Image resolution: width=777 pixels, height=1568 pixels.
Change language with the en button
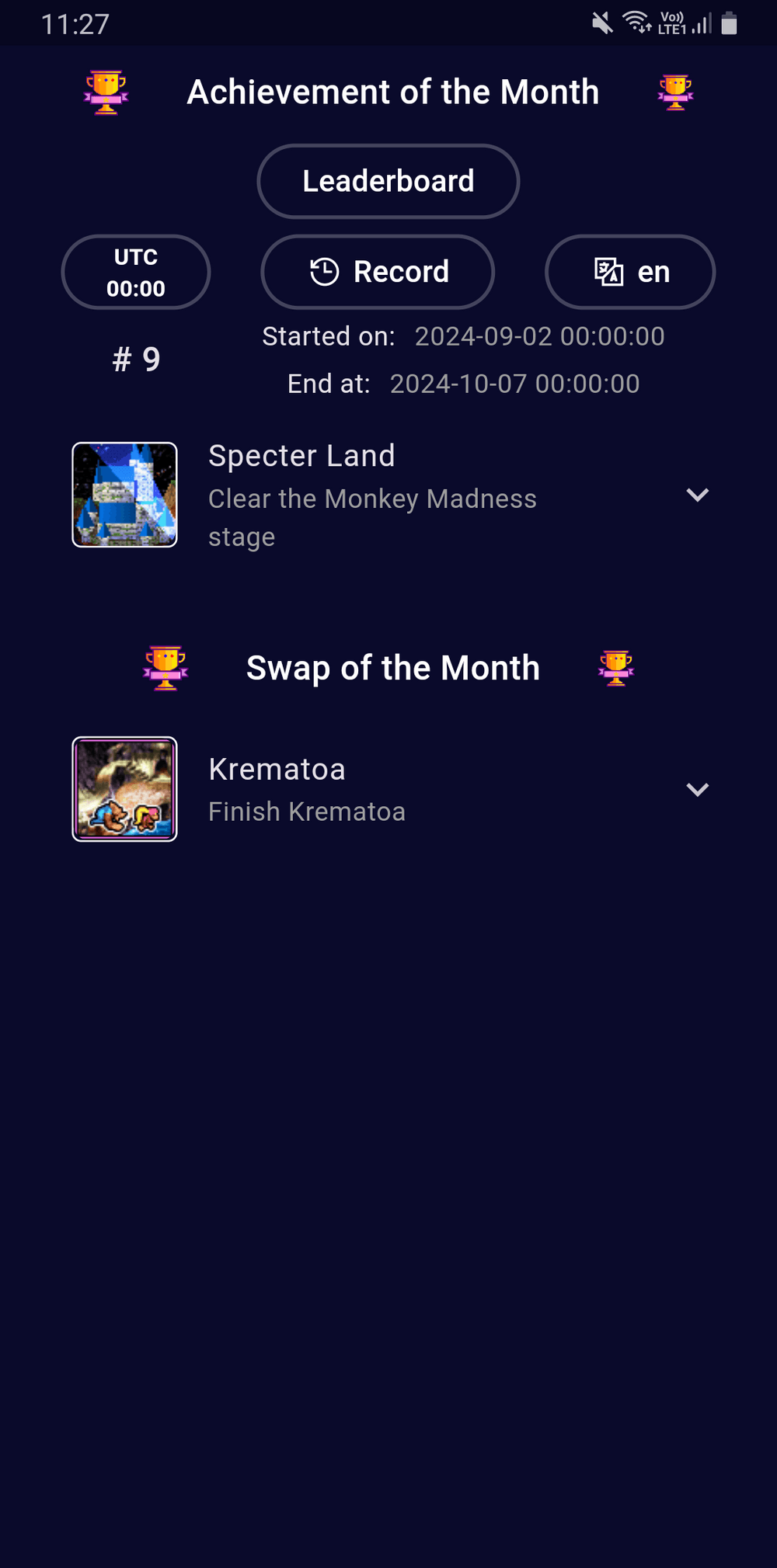coord(630,273)
